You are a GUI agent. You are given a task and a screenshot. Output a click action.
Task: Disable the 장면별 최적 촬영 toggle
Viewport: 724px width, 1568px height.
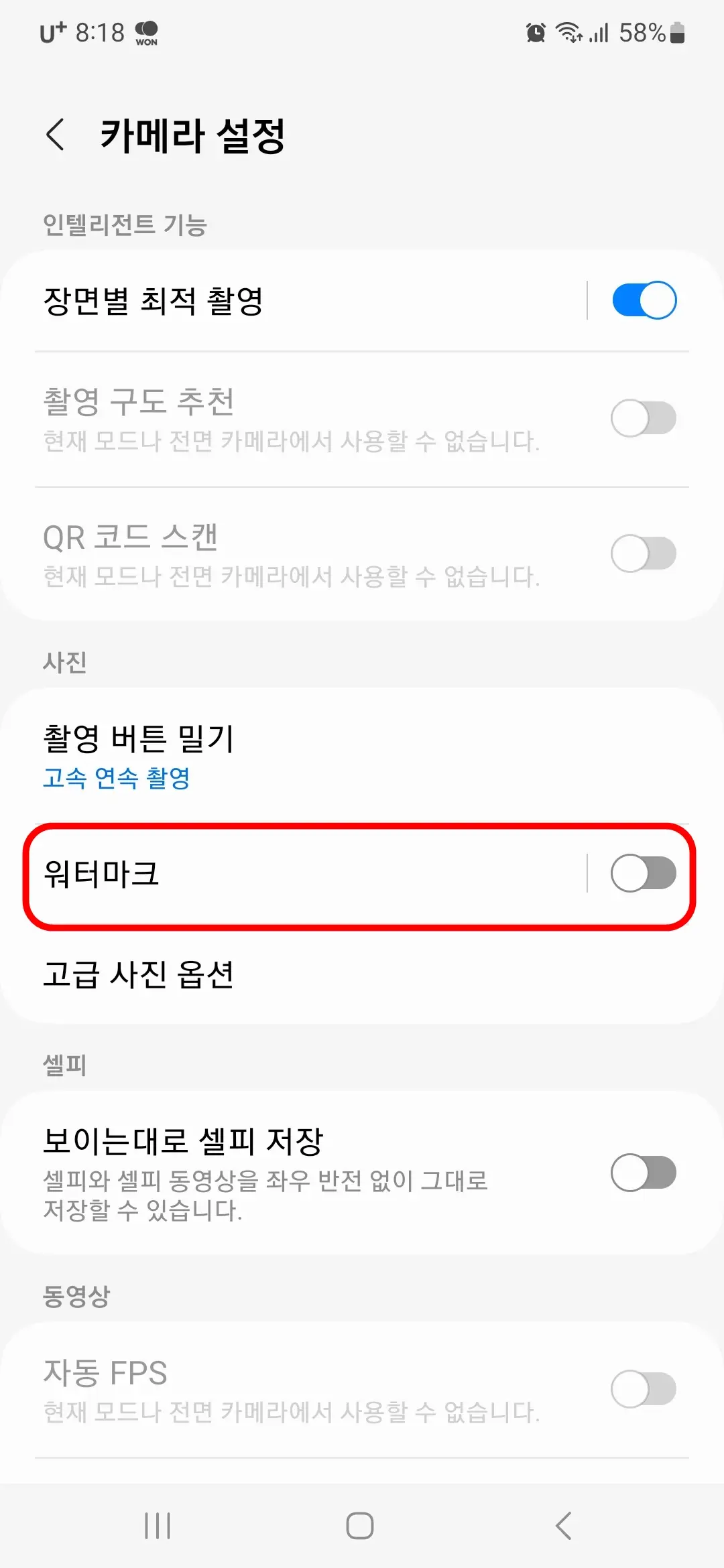[644, 300]
